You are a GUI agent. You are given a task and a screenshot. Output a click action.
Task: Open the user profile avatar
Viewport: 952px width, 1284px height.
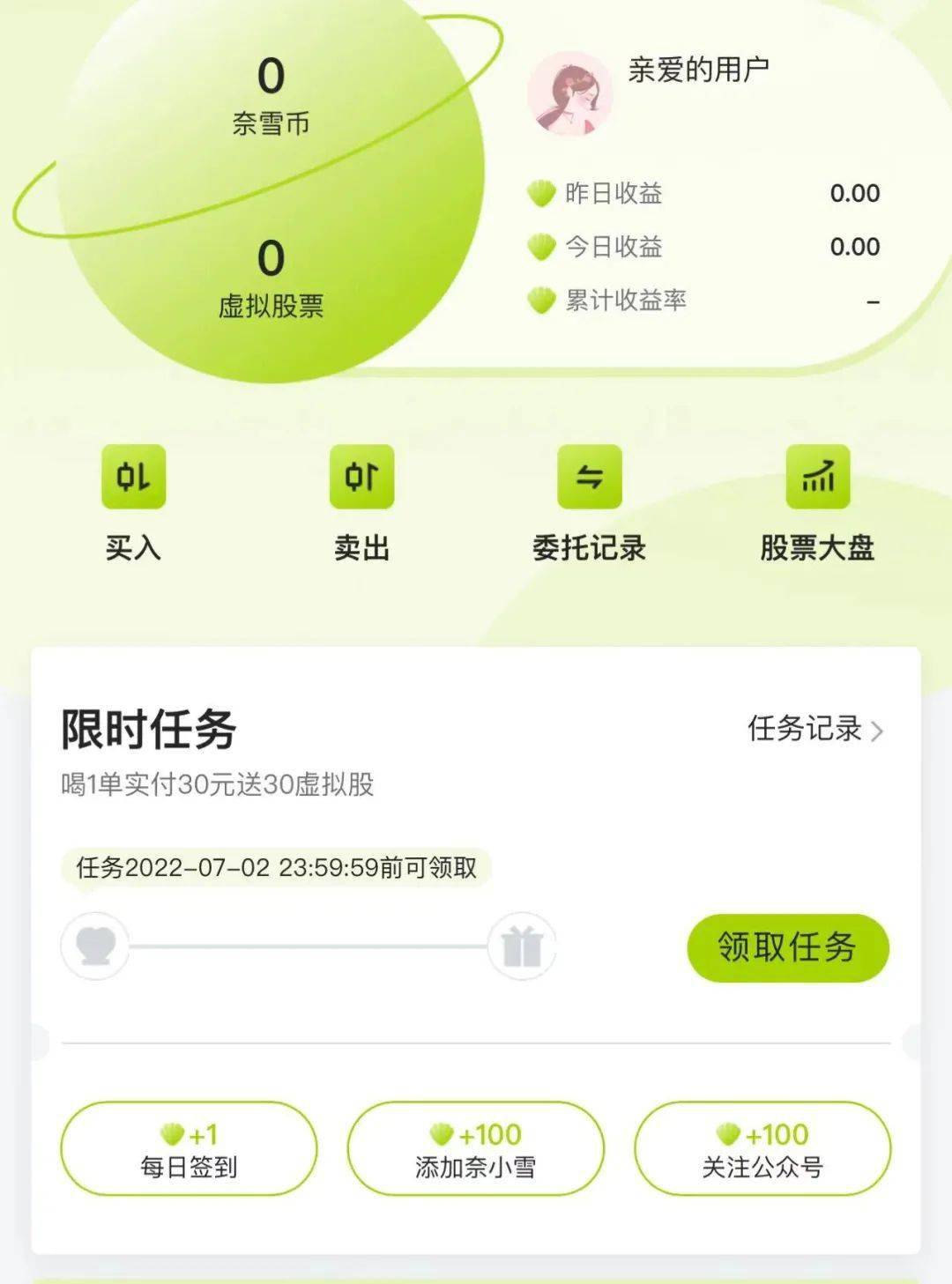570,93
